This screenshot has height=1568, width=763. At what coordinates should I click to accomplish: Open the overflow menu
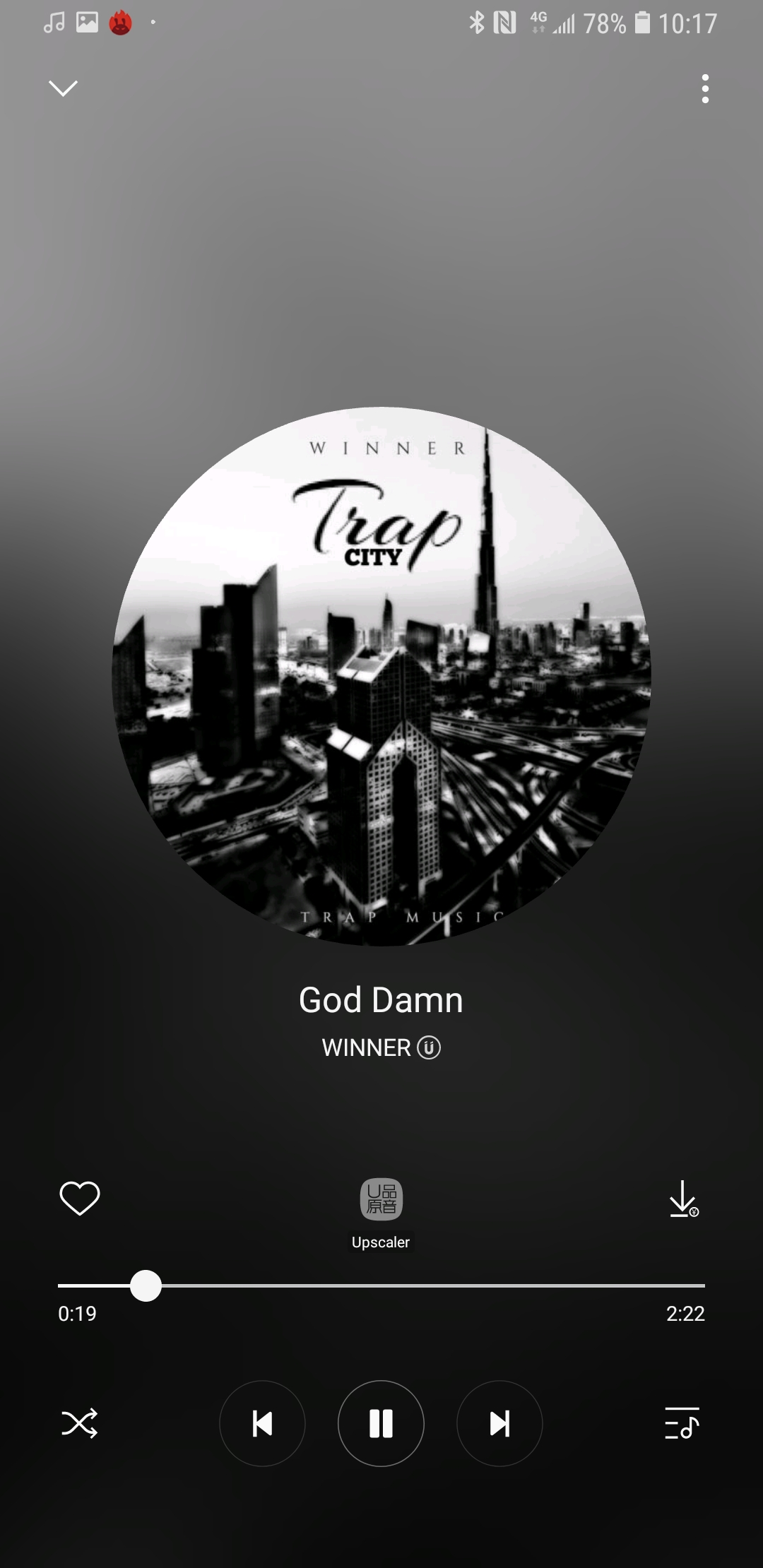(x=704, y=89)
